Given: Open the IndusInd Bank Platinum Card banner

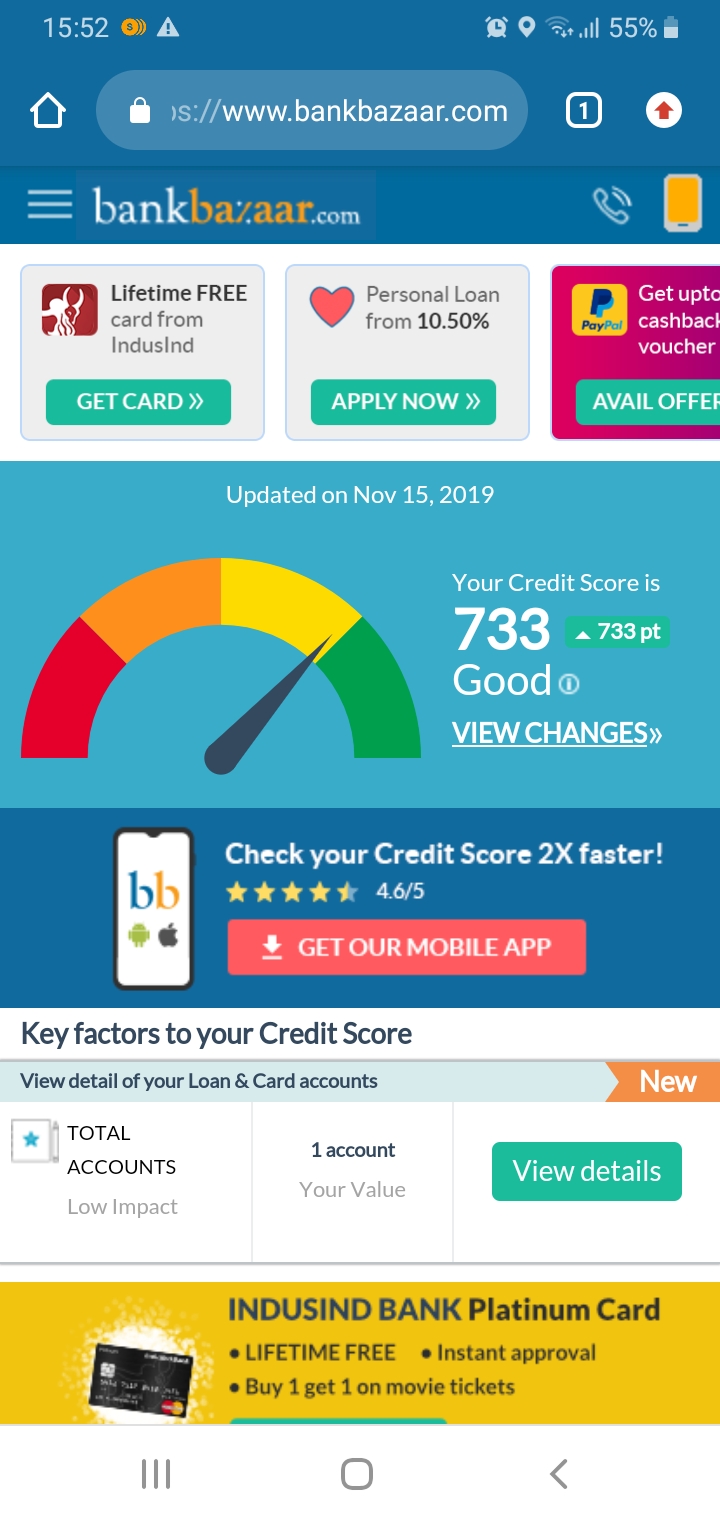Looking at the screenshot, I should [360, 1353].
